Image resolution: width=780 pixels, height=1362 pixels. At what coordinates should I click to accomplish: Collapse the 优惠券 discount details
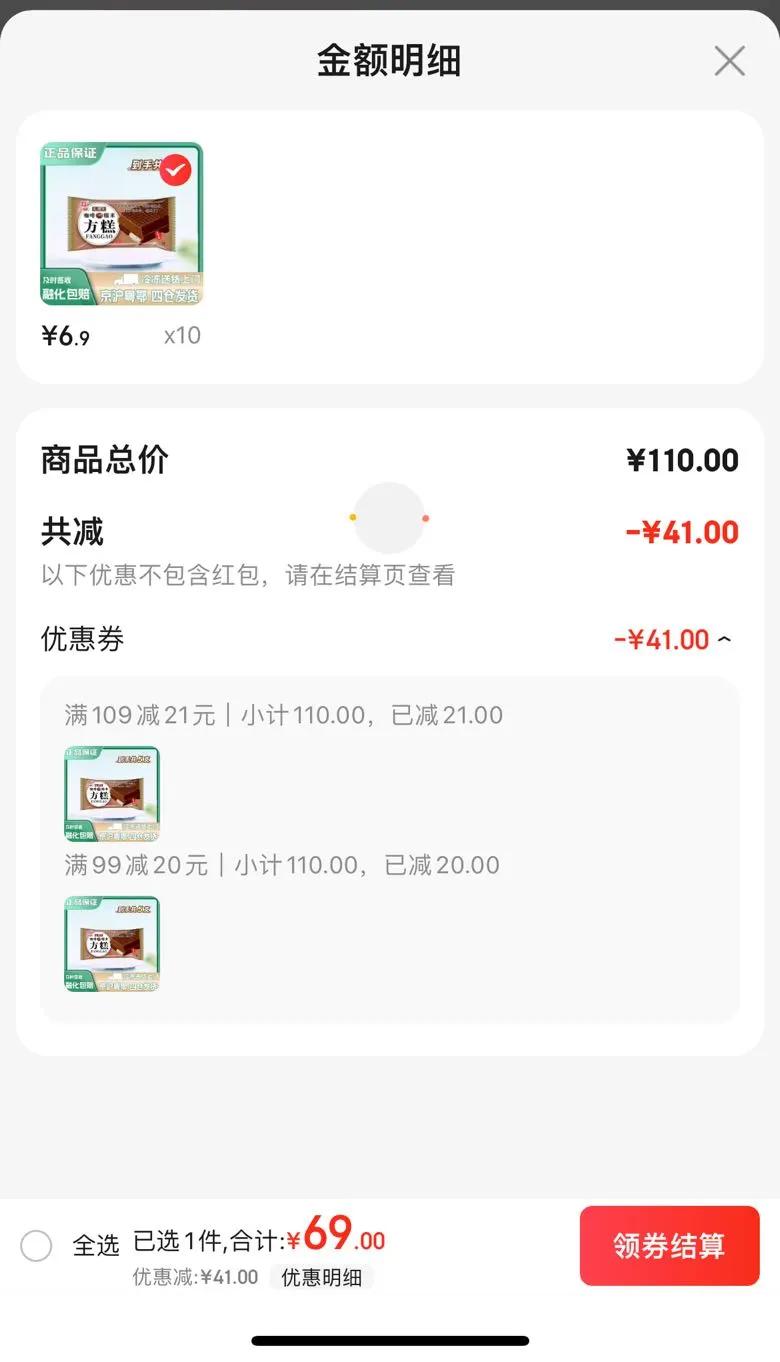click(x=725, y=640)
